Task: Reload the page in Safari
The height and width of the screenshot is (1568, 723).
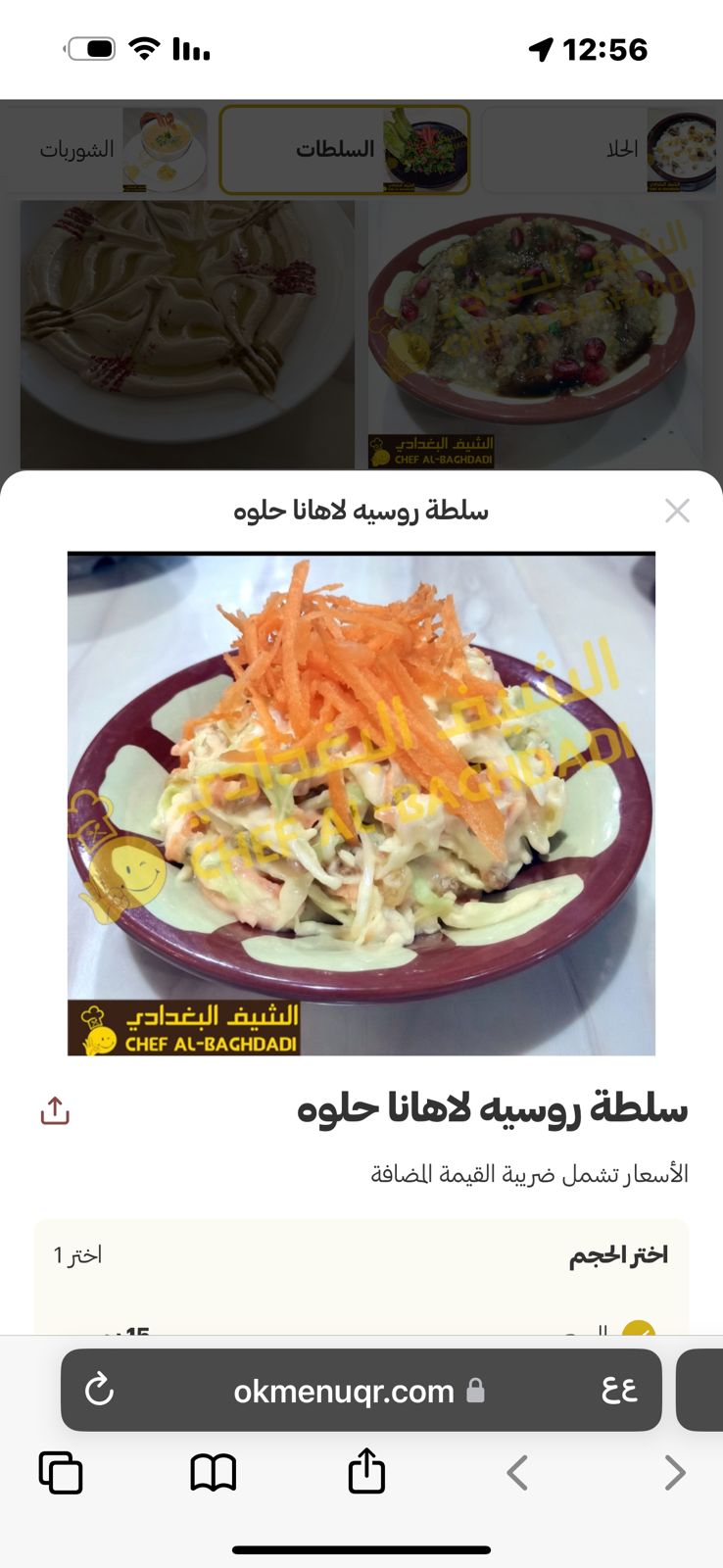Action: (100, 1390)
